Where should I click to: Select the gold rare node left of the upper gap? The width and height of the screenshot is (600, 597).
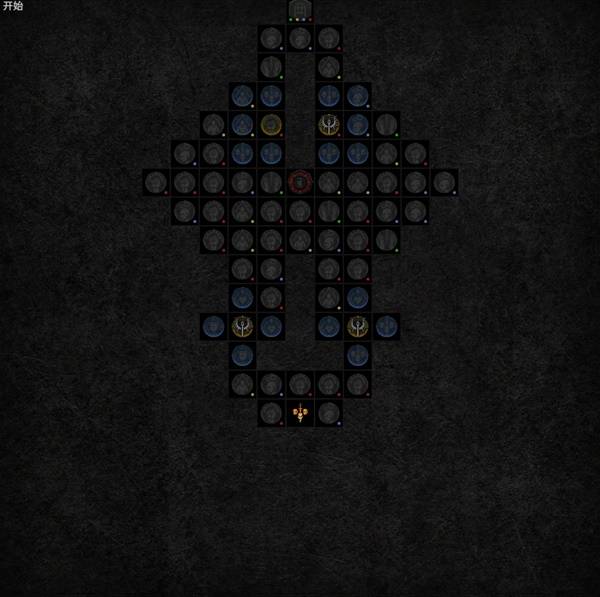(x=271, y=125)
